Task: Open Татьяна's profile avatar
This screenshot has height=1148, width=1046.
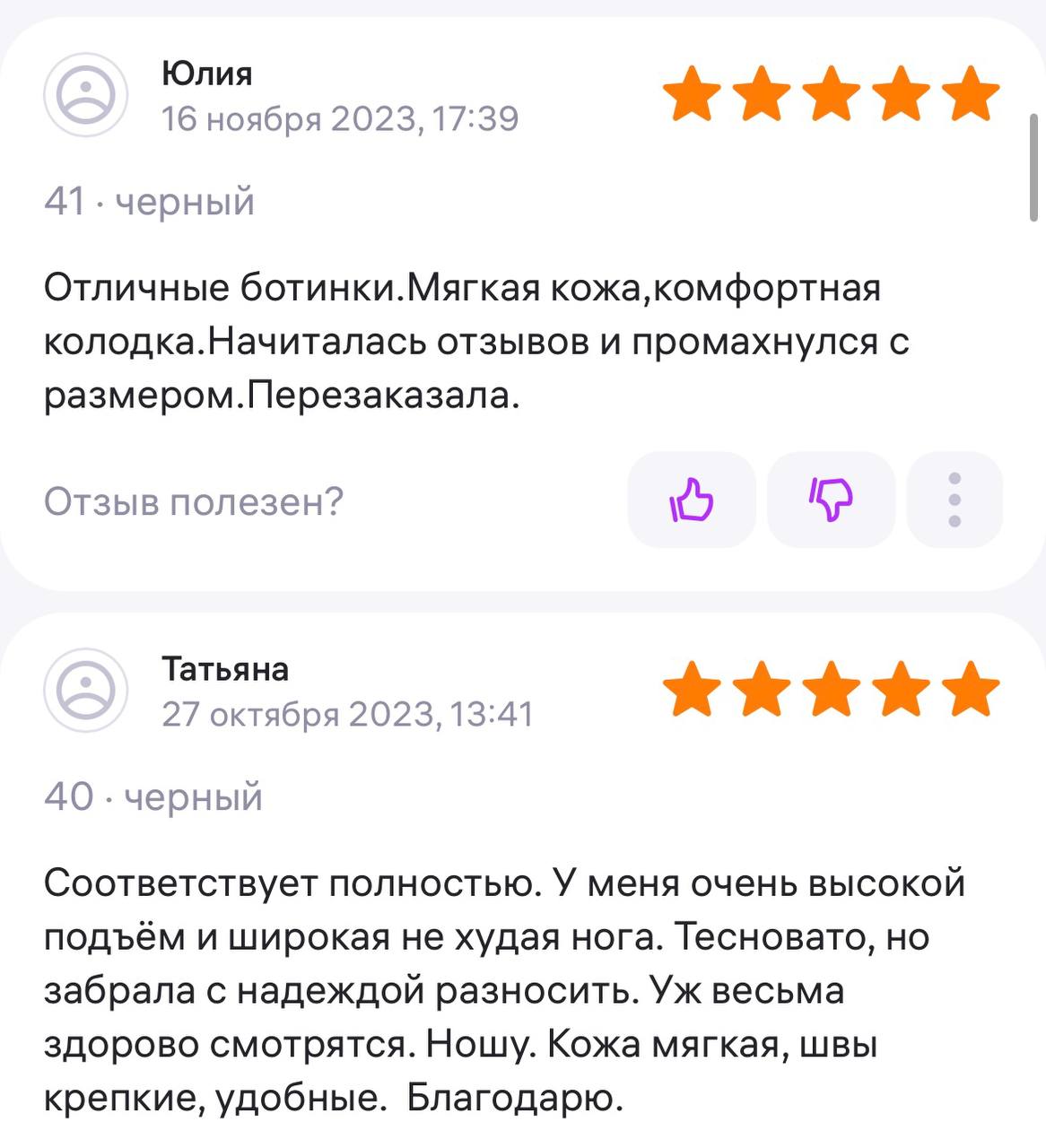Action: (86, 690)
